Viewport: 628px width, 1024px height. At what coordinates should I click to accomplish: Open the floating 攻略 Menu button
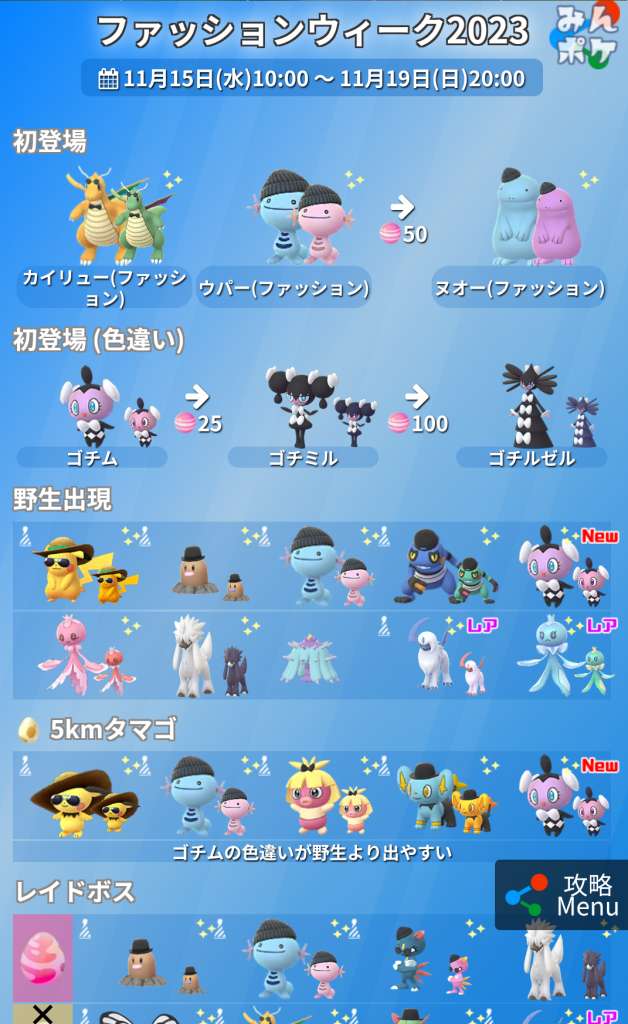pyautogui.click(x=561, y=895)
